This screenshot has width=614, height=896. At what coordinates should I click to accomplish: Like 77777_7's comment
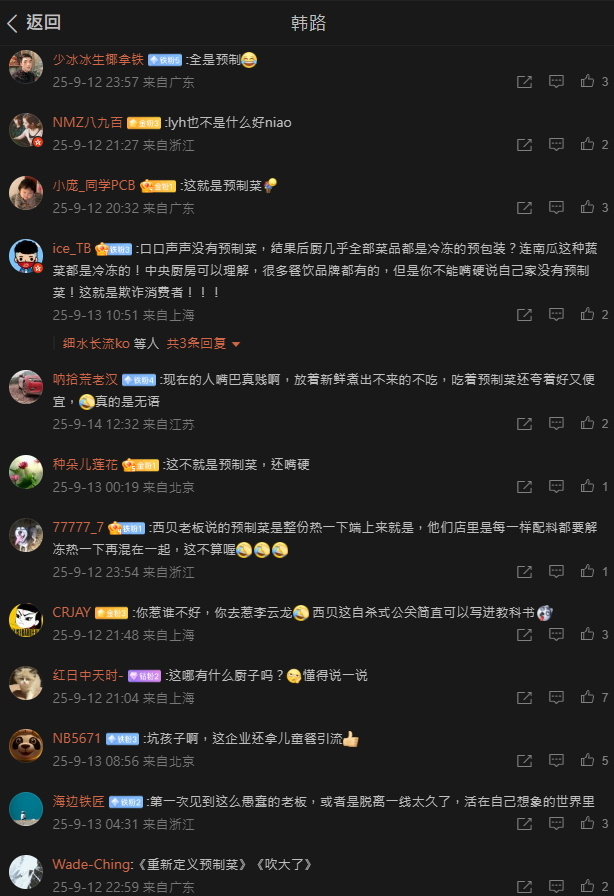click(x=589, y=572)
